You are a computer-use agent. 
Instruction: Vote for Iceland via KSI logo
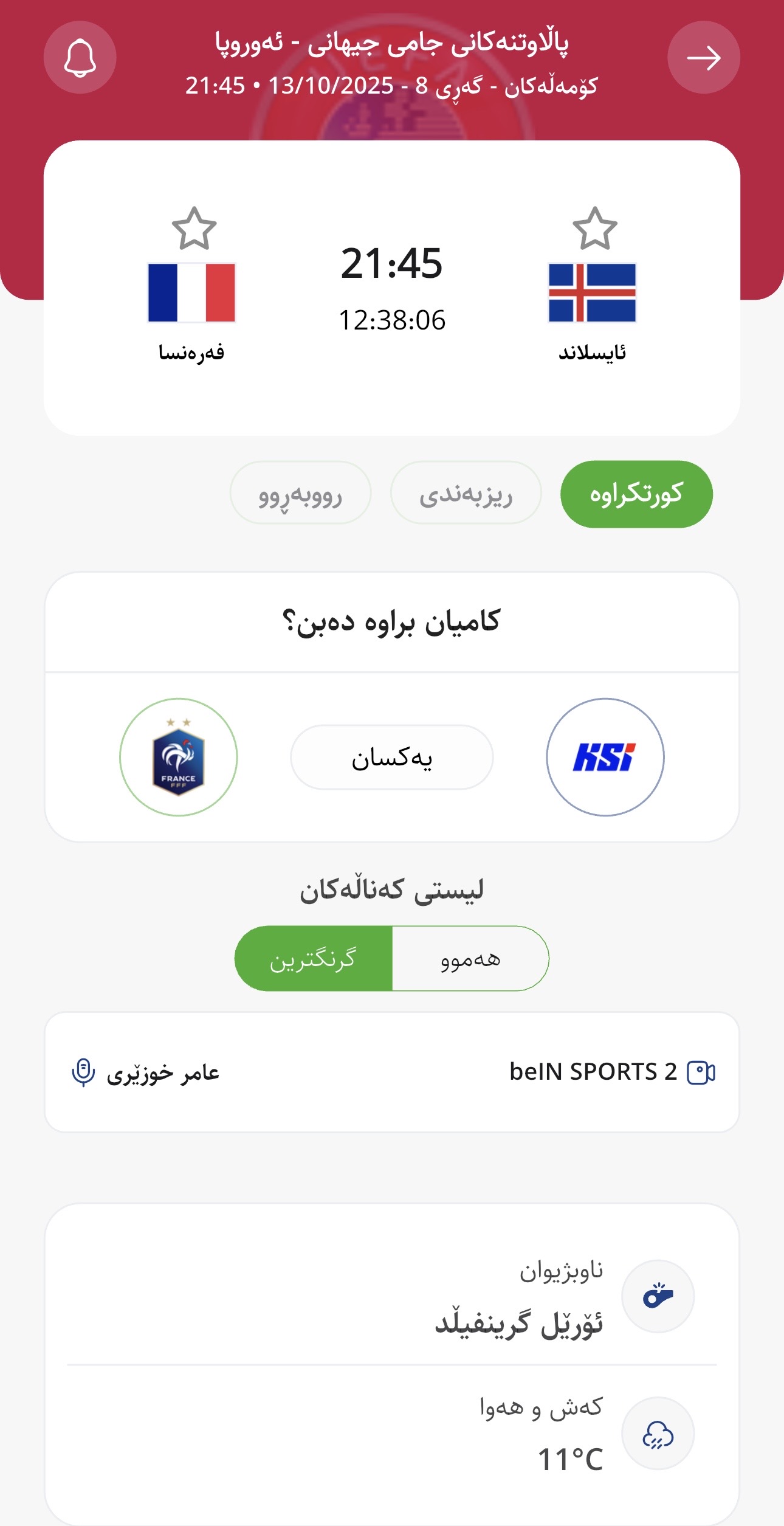(x=605, y=757)
